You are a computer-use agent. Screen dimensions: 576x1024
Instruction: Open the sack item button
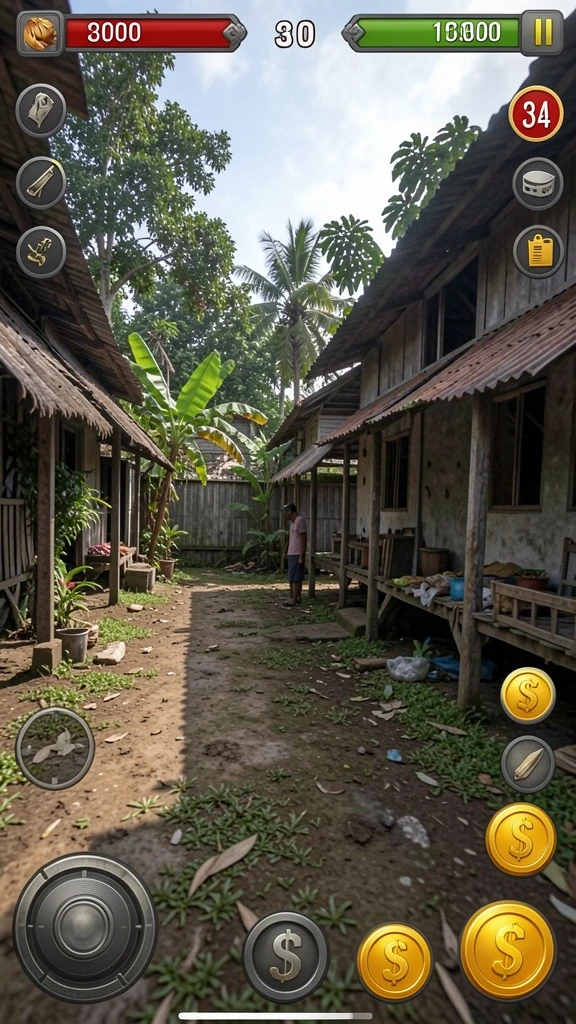point(40,110)
